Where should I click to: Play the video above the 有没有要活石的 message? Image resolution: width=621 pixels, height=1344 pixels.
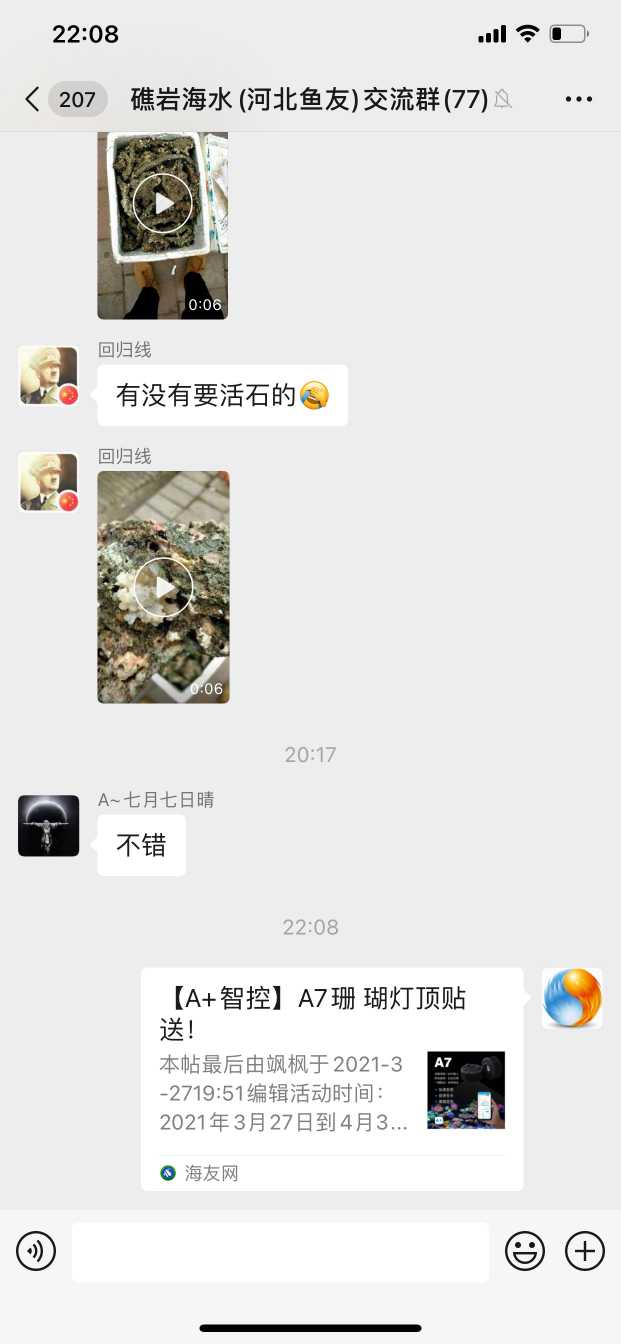point(162,204)
